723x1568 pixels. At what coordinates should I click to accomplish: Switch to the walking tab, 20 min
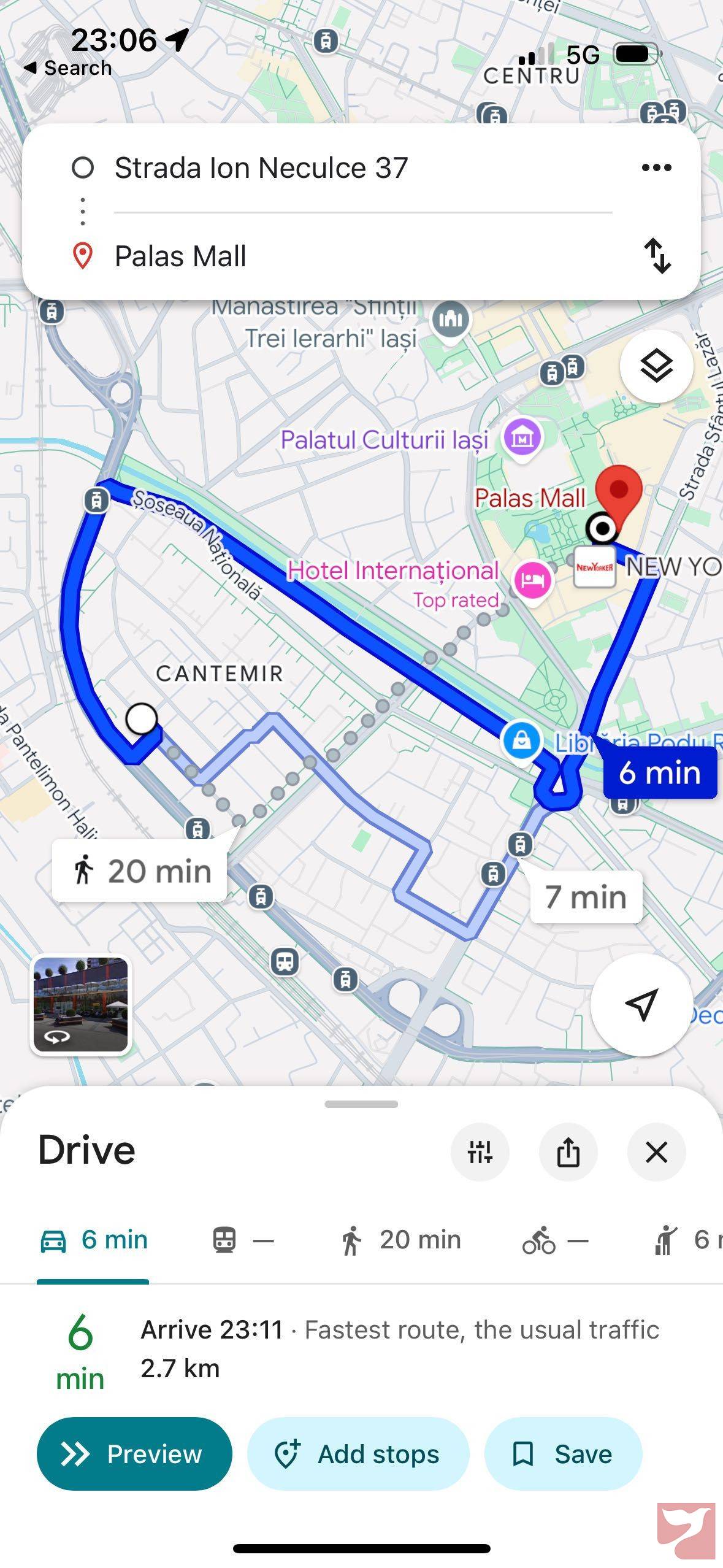[400, 1239]
